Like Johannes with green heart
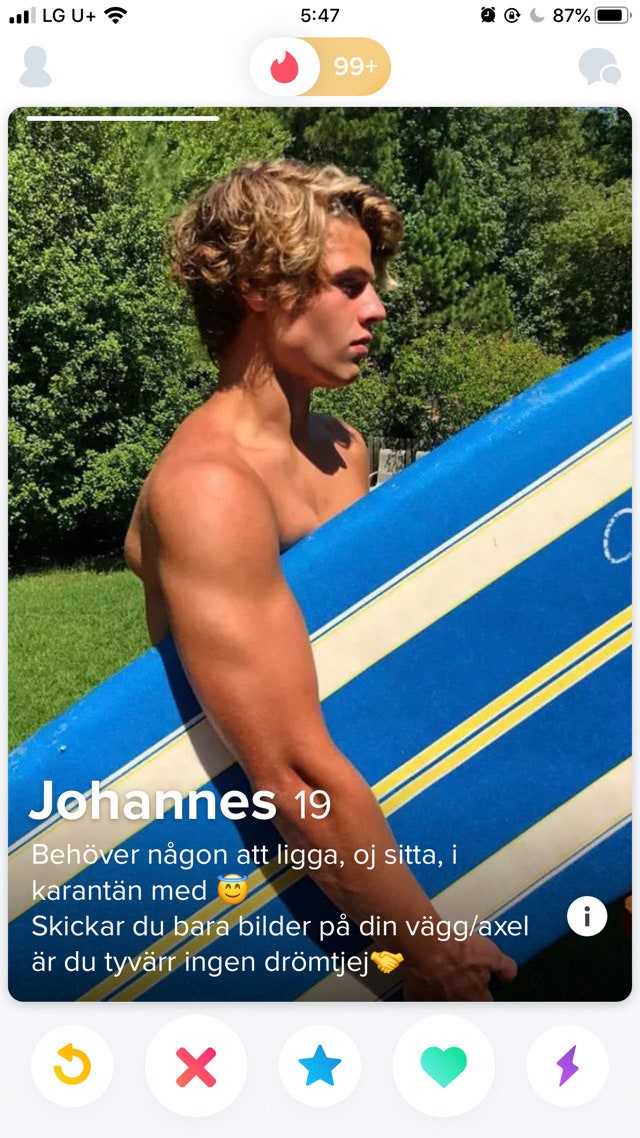640x1138 pixels. tap(444, 1066)
